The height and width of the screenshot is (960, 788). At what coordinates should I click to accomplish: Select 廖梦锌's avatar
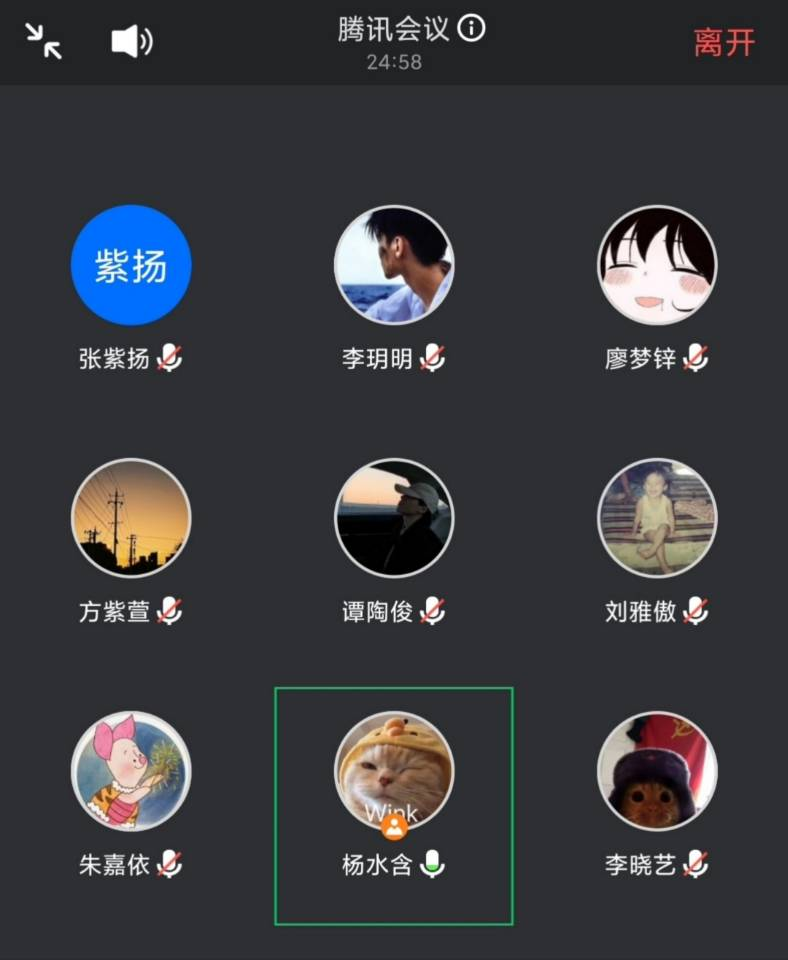point(657,266)
